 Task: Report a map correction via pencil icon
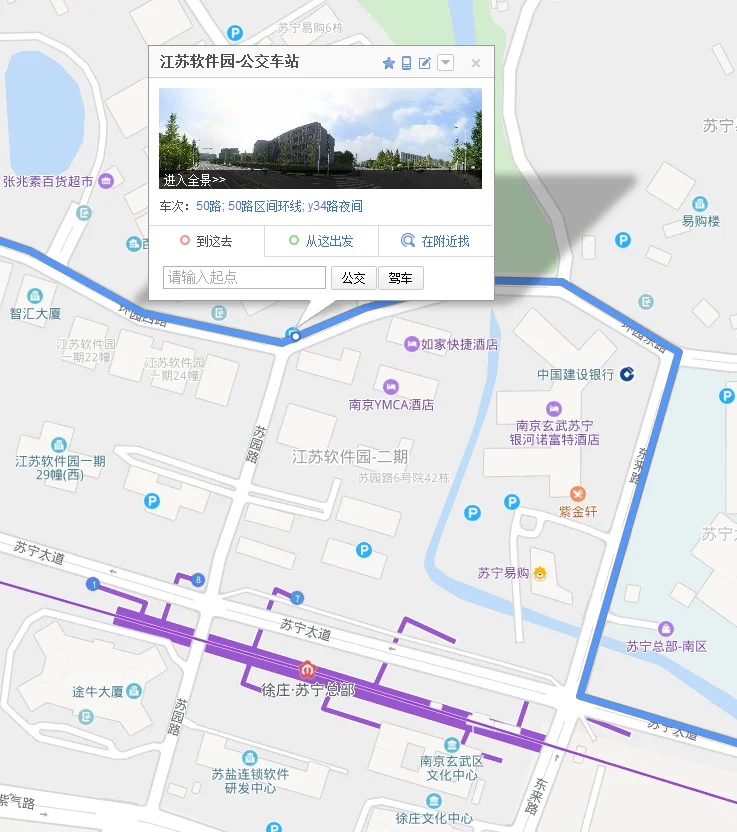tap(424, 62)
